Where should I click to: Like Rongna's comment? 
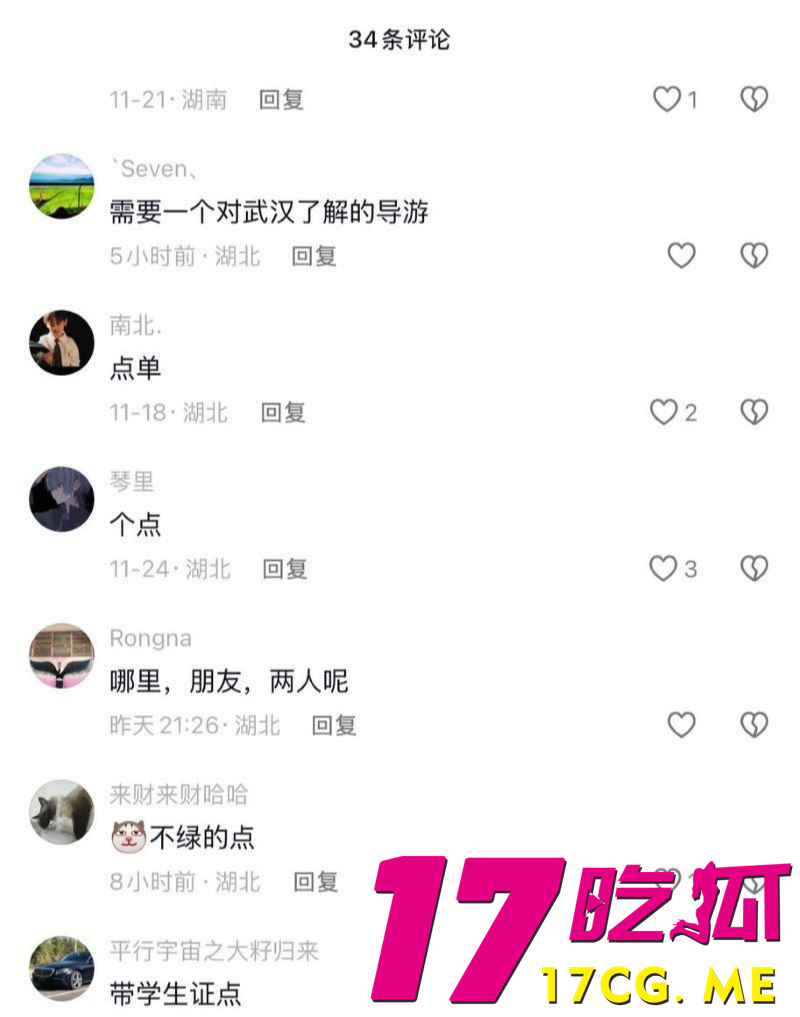(x=681, y=724)
